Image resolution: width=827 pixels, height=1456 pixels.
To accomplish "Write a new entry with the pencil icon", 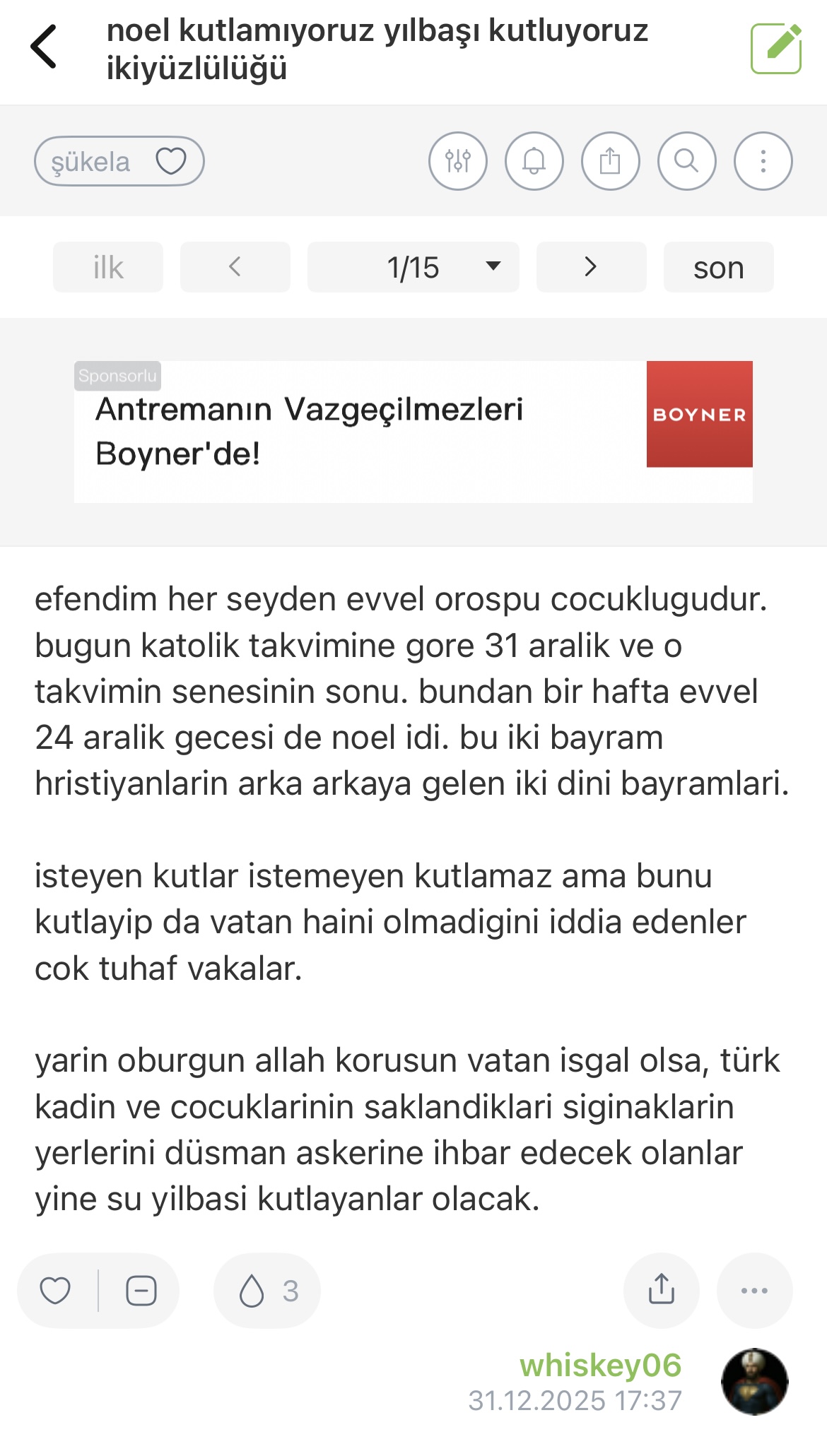I will (776, 48).
